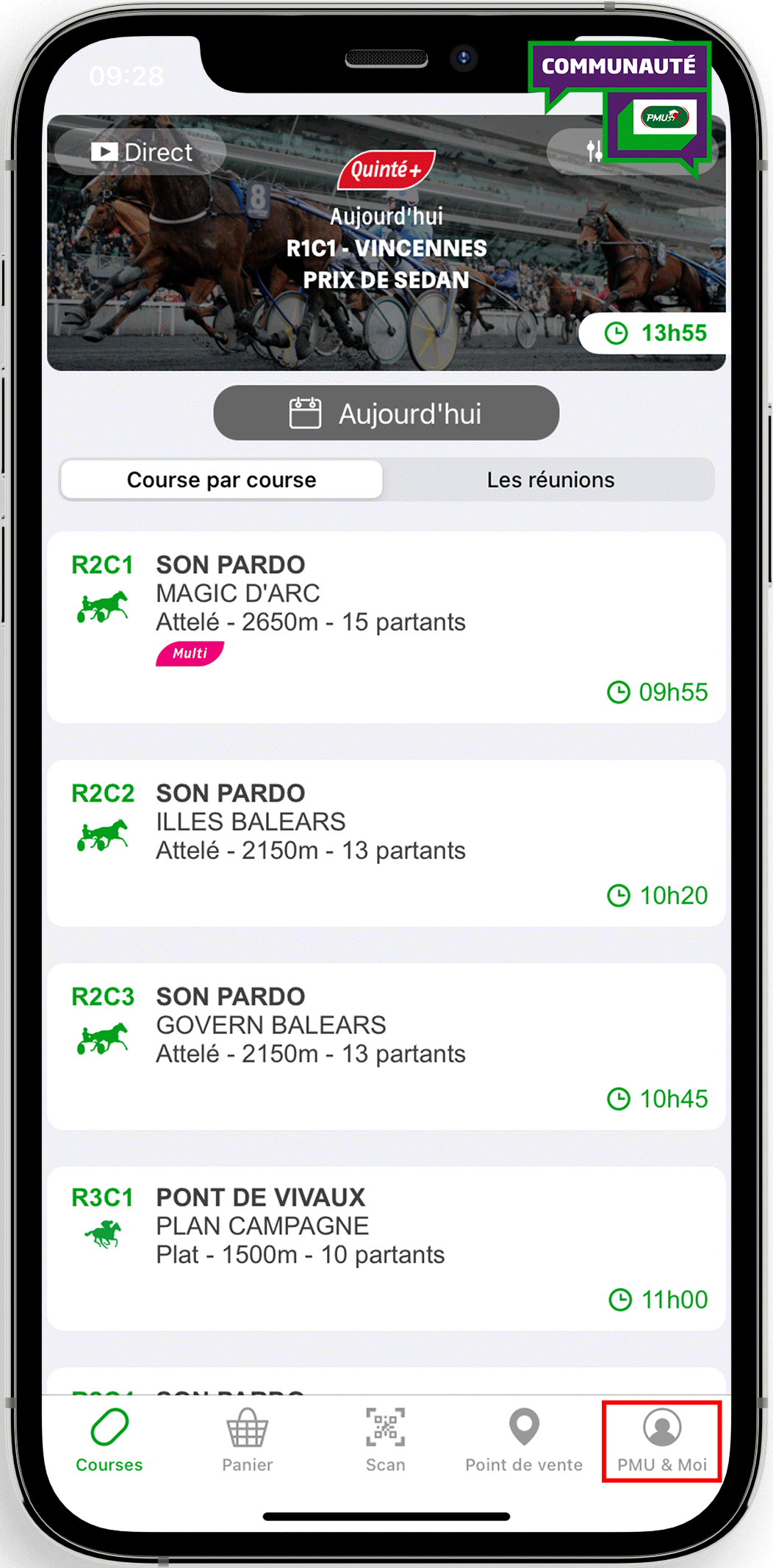Open the Quinté+ Prix de Sedan banner
773x1568 pixels.
click(386, 250)
